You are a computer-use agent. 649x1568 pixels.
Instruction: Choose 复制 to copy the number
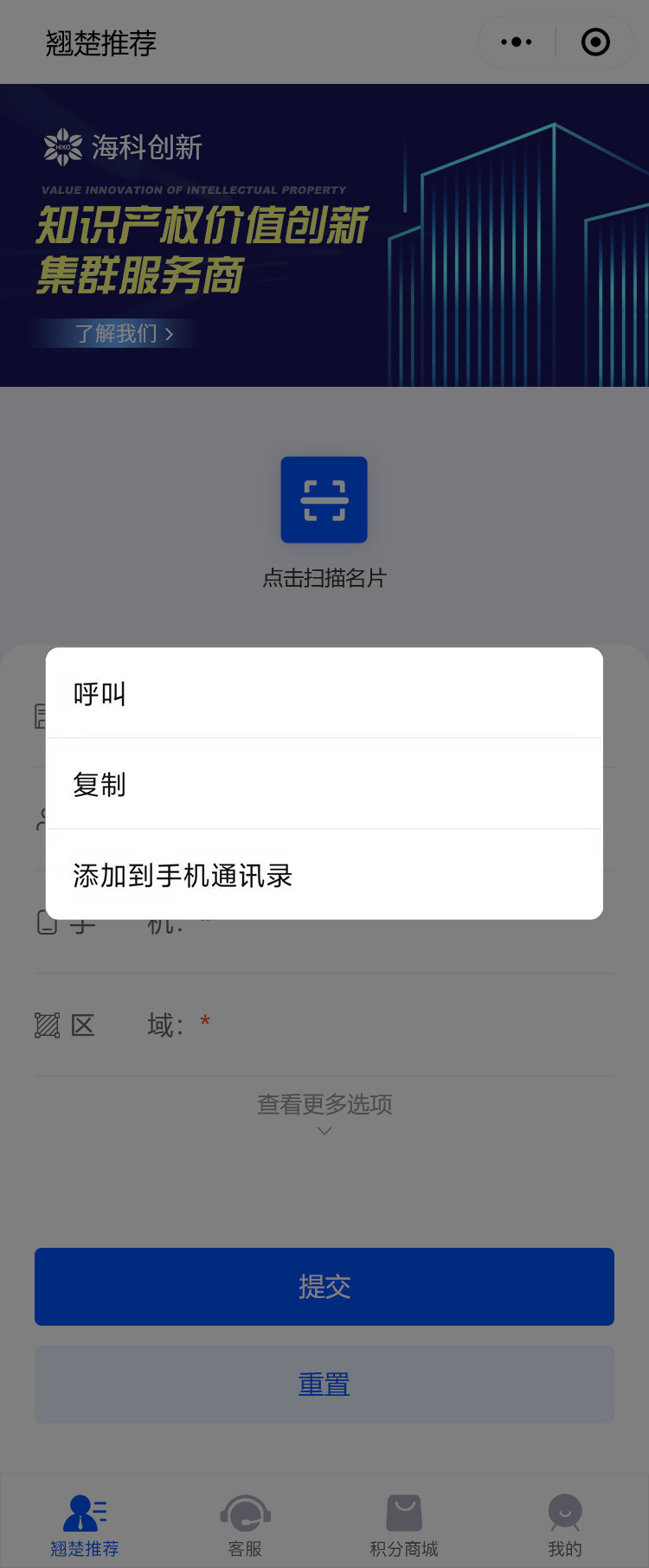[x=324, y=784]
